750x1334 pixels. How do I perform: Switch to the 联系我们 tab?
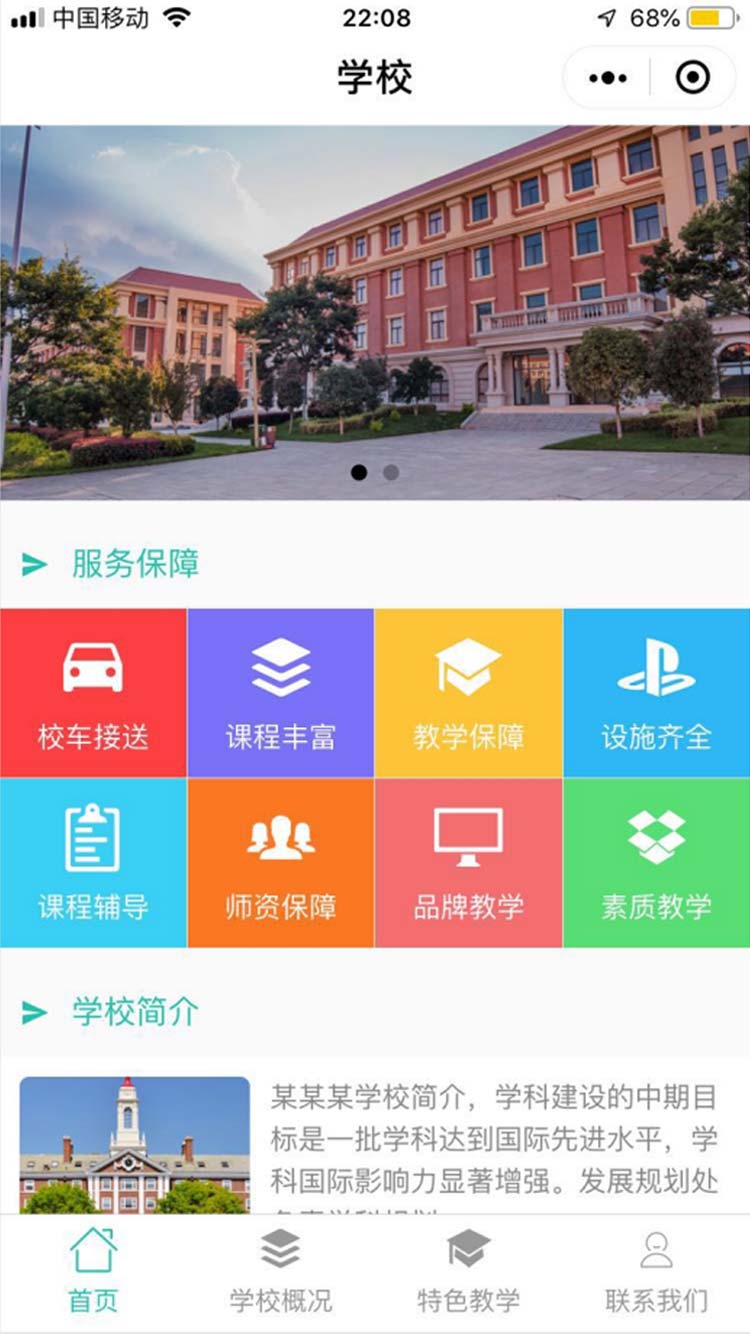(x=656, y=1270)
